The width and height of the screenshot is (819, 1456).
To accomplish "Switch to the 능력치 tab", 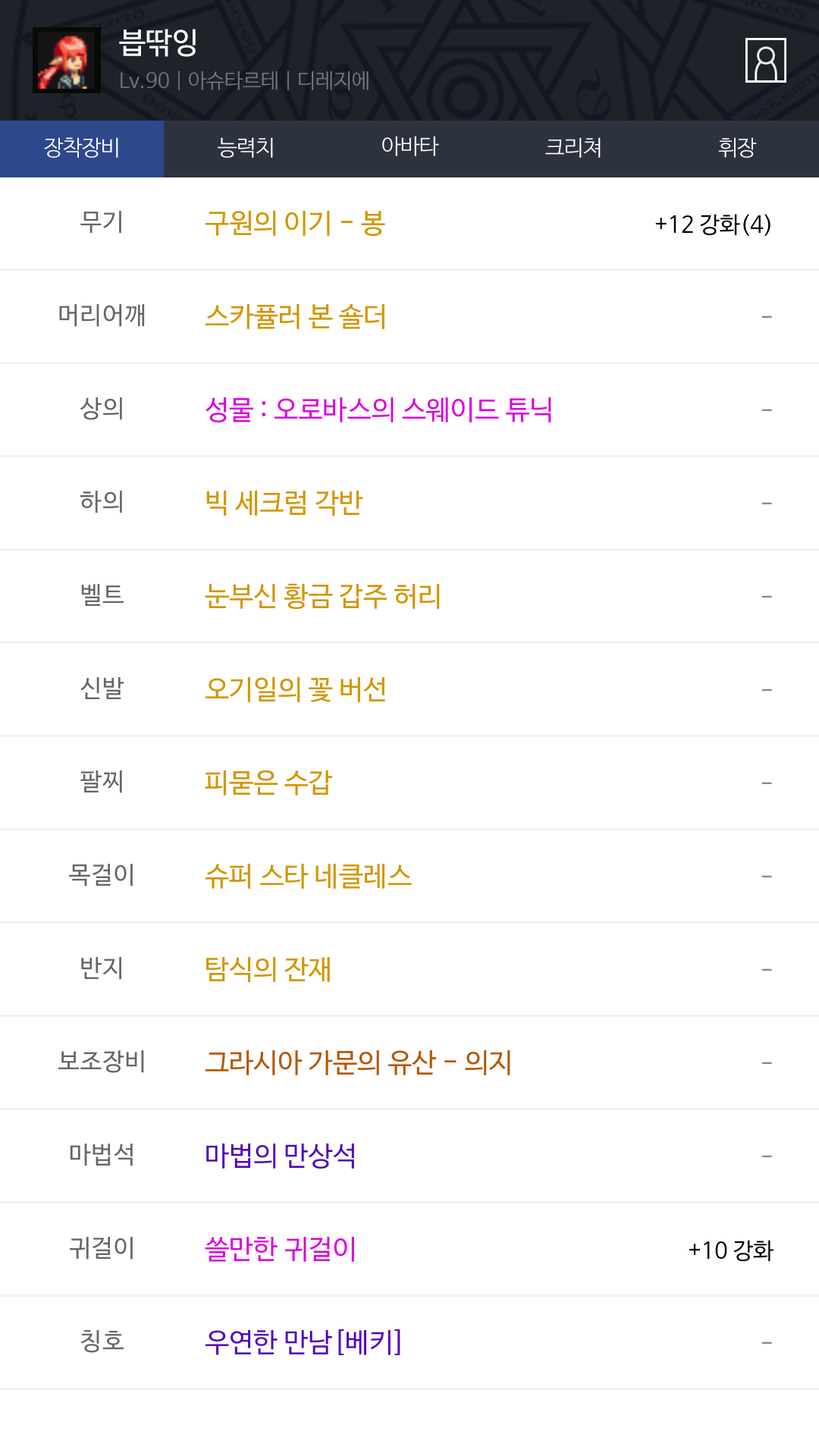I will pos(246,149).
